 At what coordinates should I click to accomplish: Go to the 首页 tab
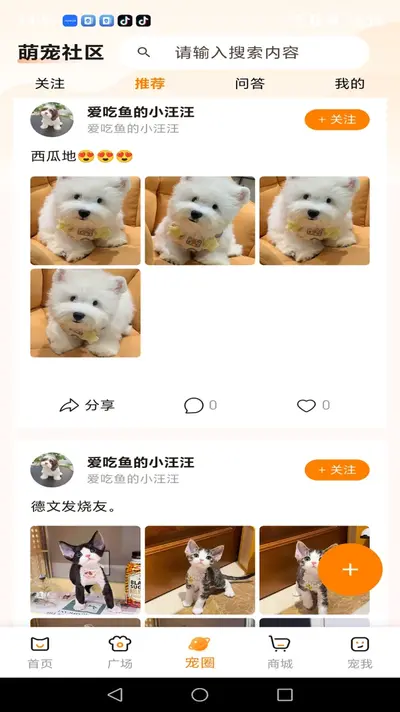(x=40, y=653)
